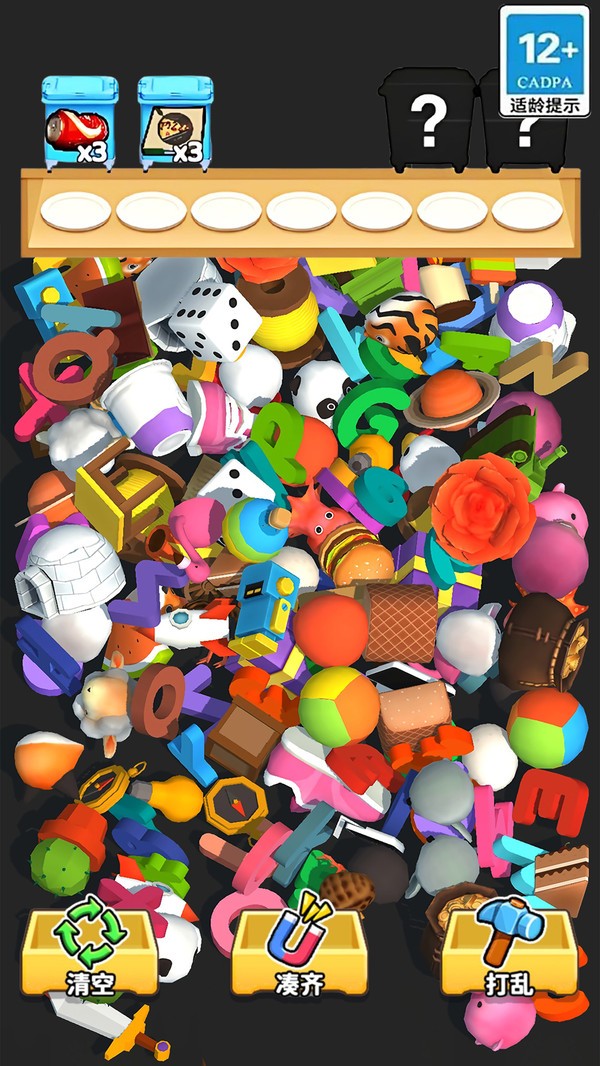Pick up the white dice
This screenshot has width=600, height=1066.
(212, 320)
